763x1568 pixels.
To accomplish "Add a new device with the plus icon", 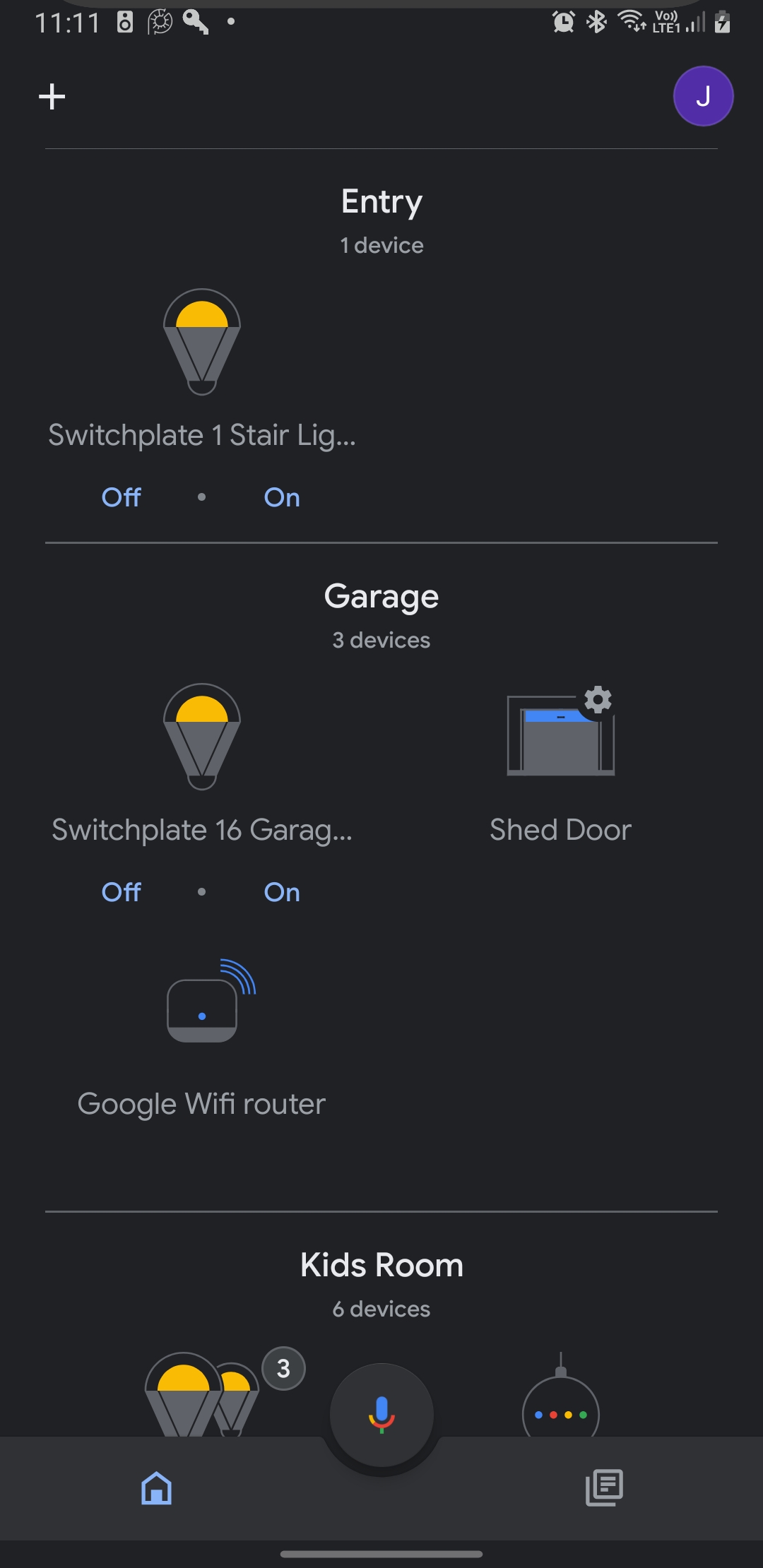I will click(52, 97).
